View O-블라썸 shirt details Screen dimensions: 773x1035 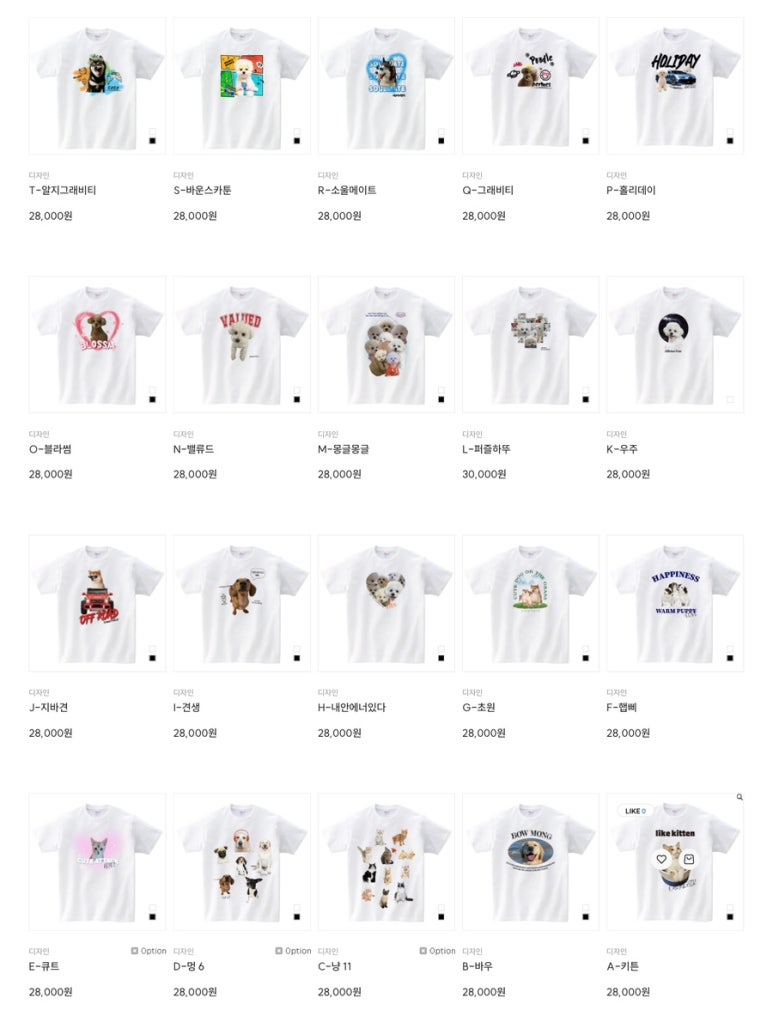[x=97, y=344]
